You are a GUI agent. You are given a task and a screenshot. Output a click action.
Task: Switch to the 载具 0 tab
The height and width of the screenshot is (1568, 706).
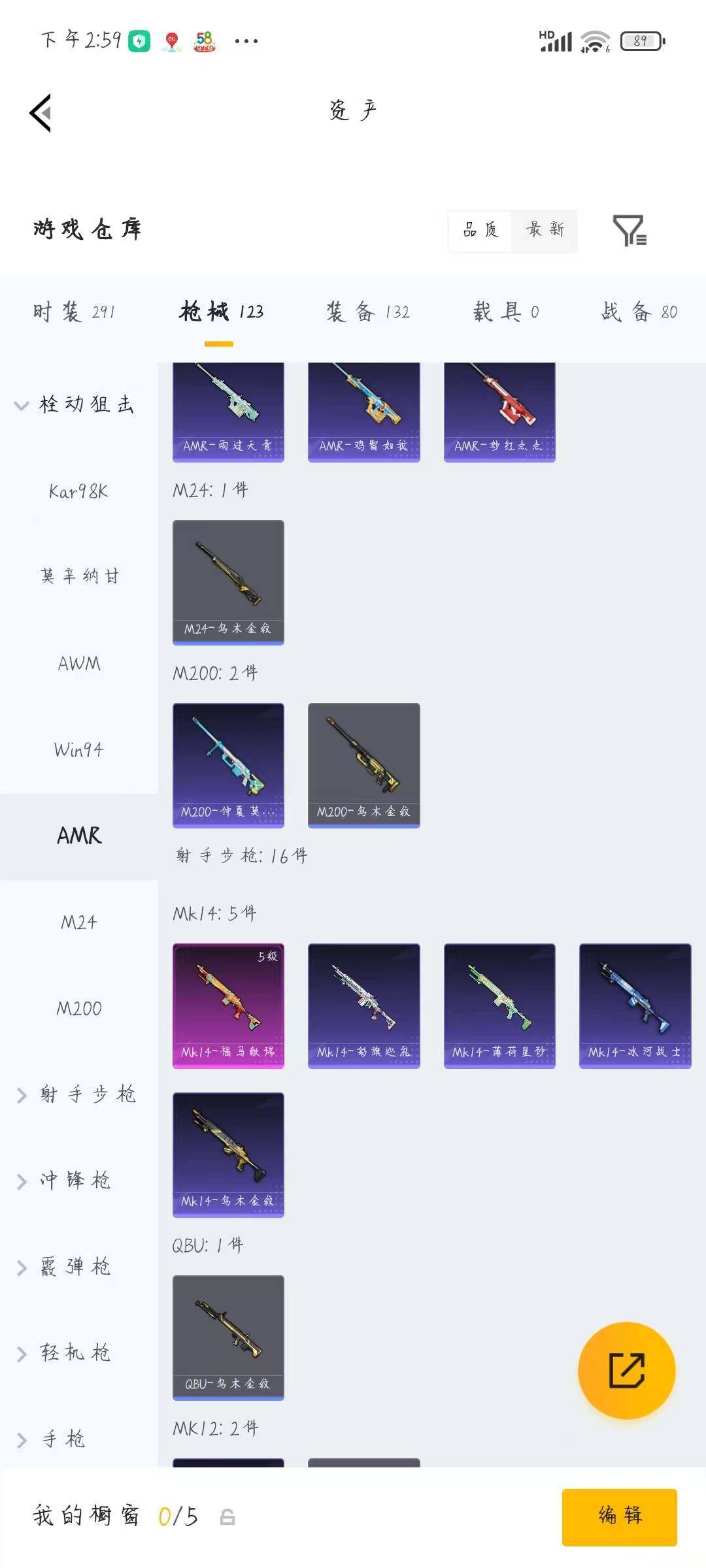pos(507,312)
